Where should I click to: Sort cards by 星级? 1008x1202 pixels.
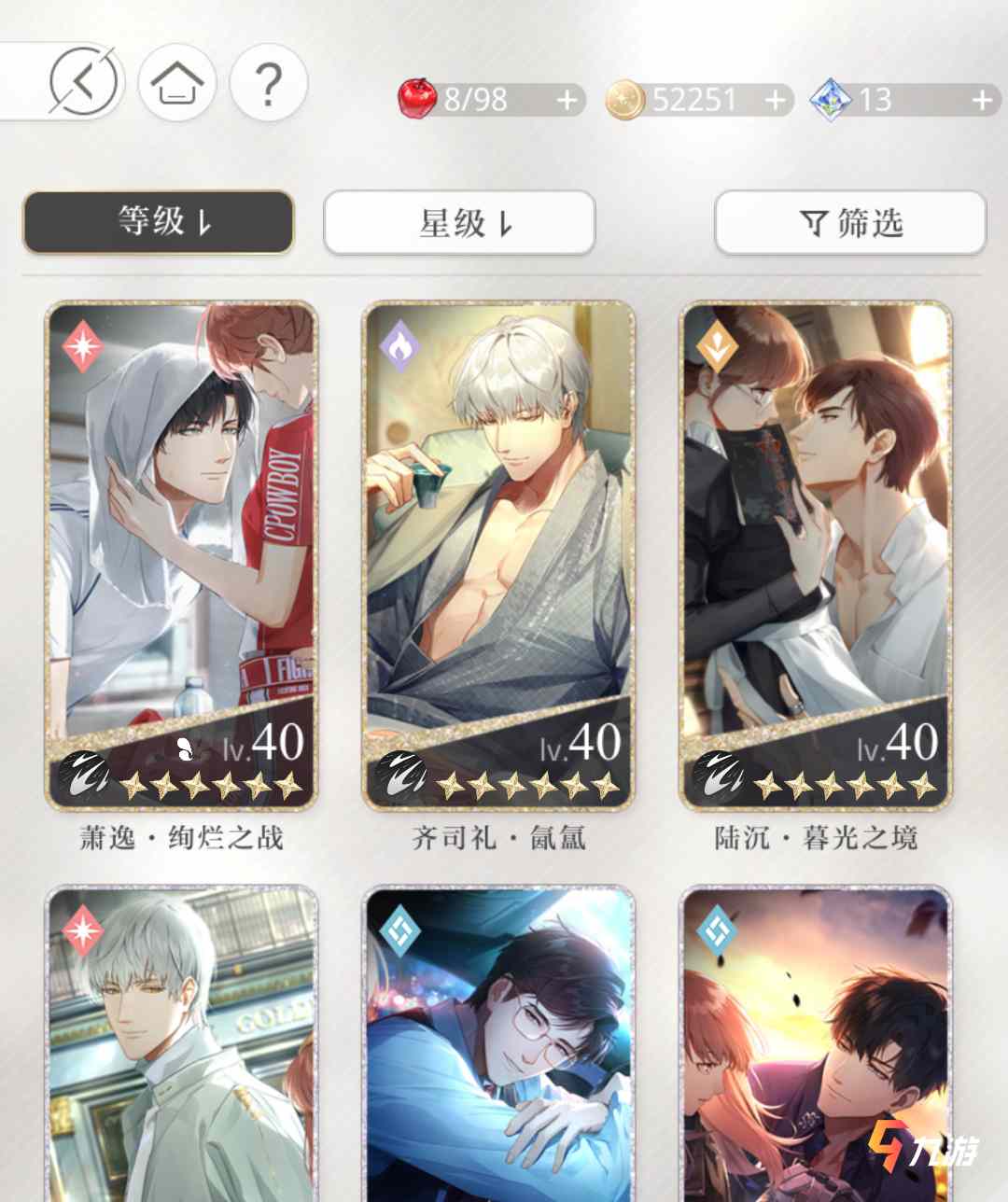pos(459,223)
